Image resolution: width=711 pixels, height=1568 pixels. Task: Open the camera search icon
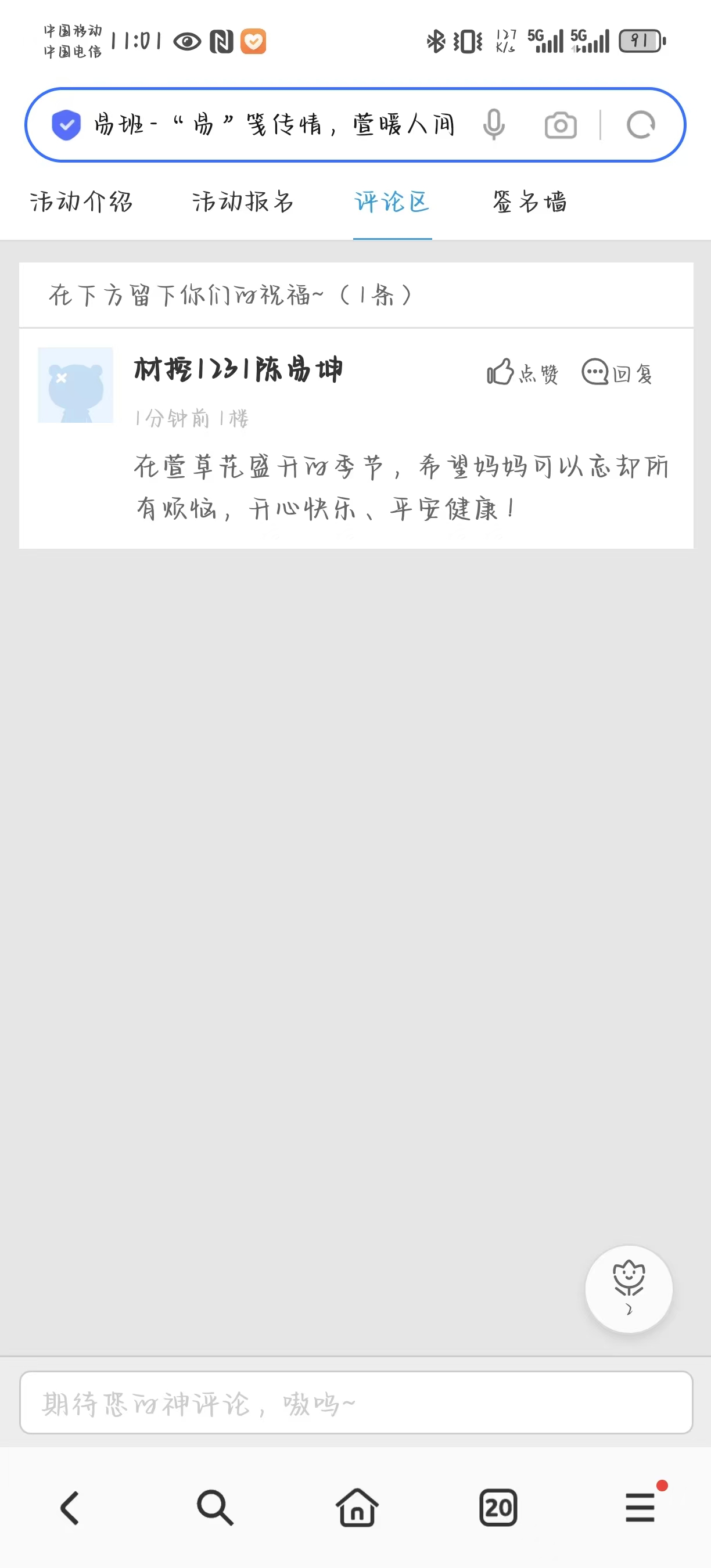(560, 125)
